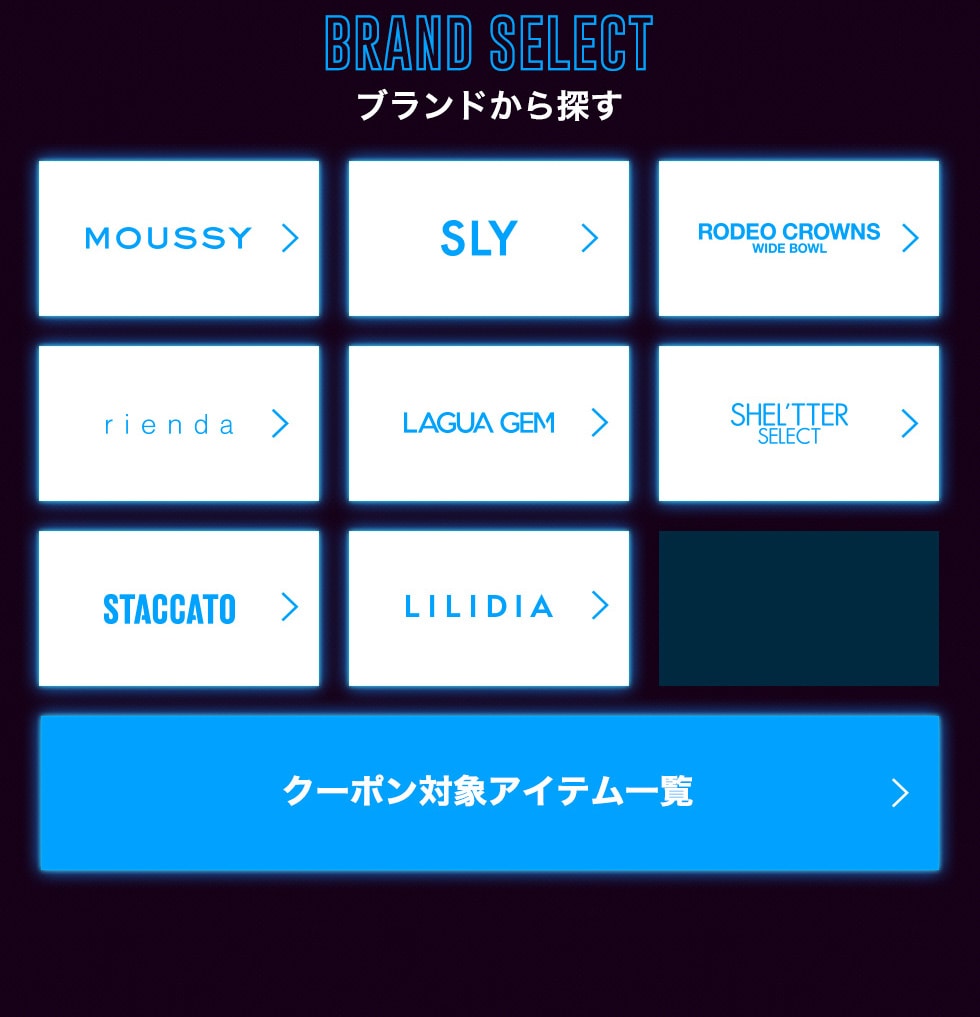Open the STACCATO brand page
The width and height of the screenshot is (980, 1017).
(179, 608)
